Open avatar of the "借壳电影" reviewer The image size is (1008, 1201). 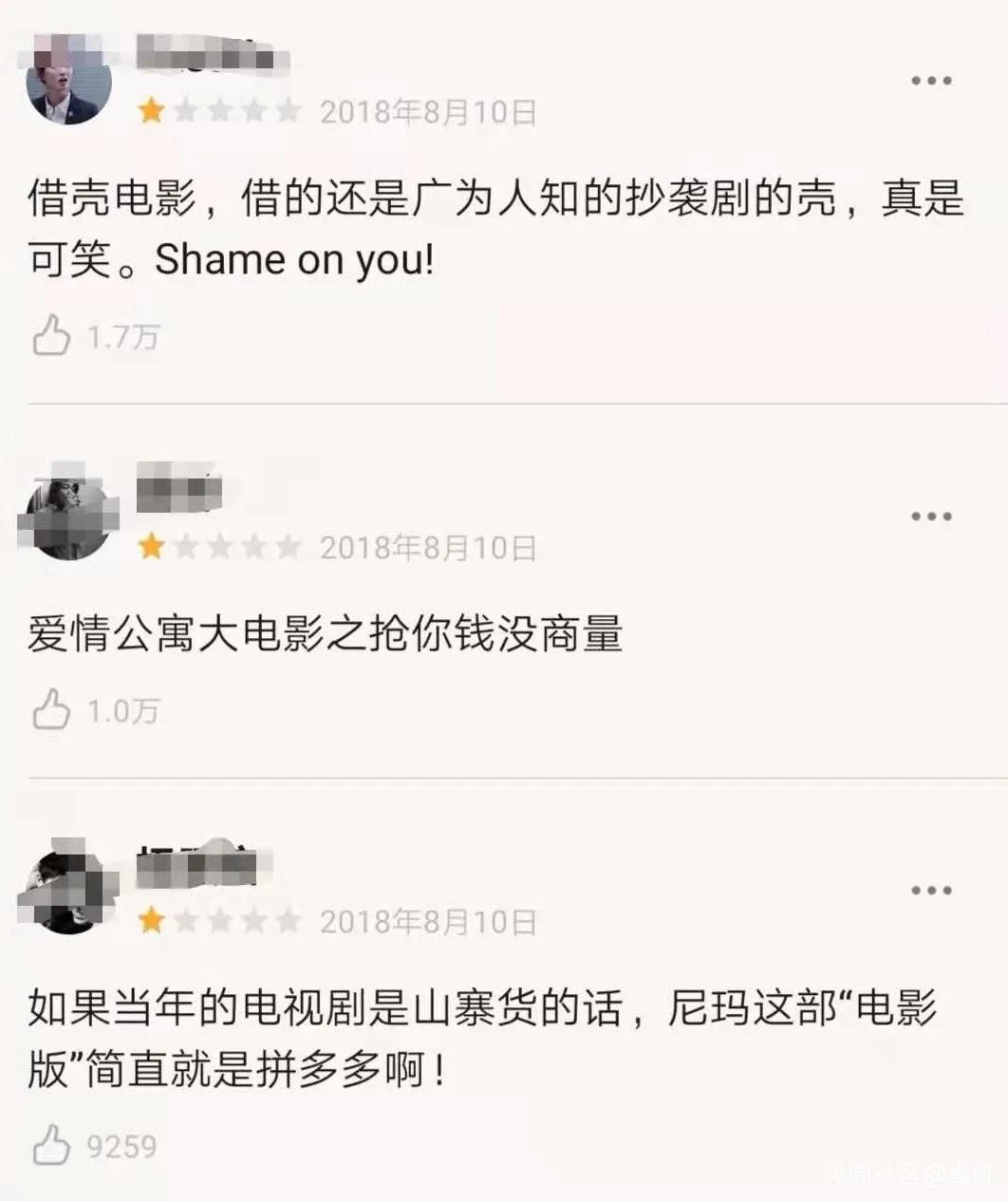click(x=68, y=81)
